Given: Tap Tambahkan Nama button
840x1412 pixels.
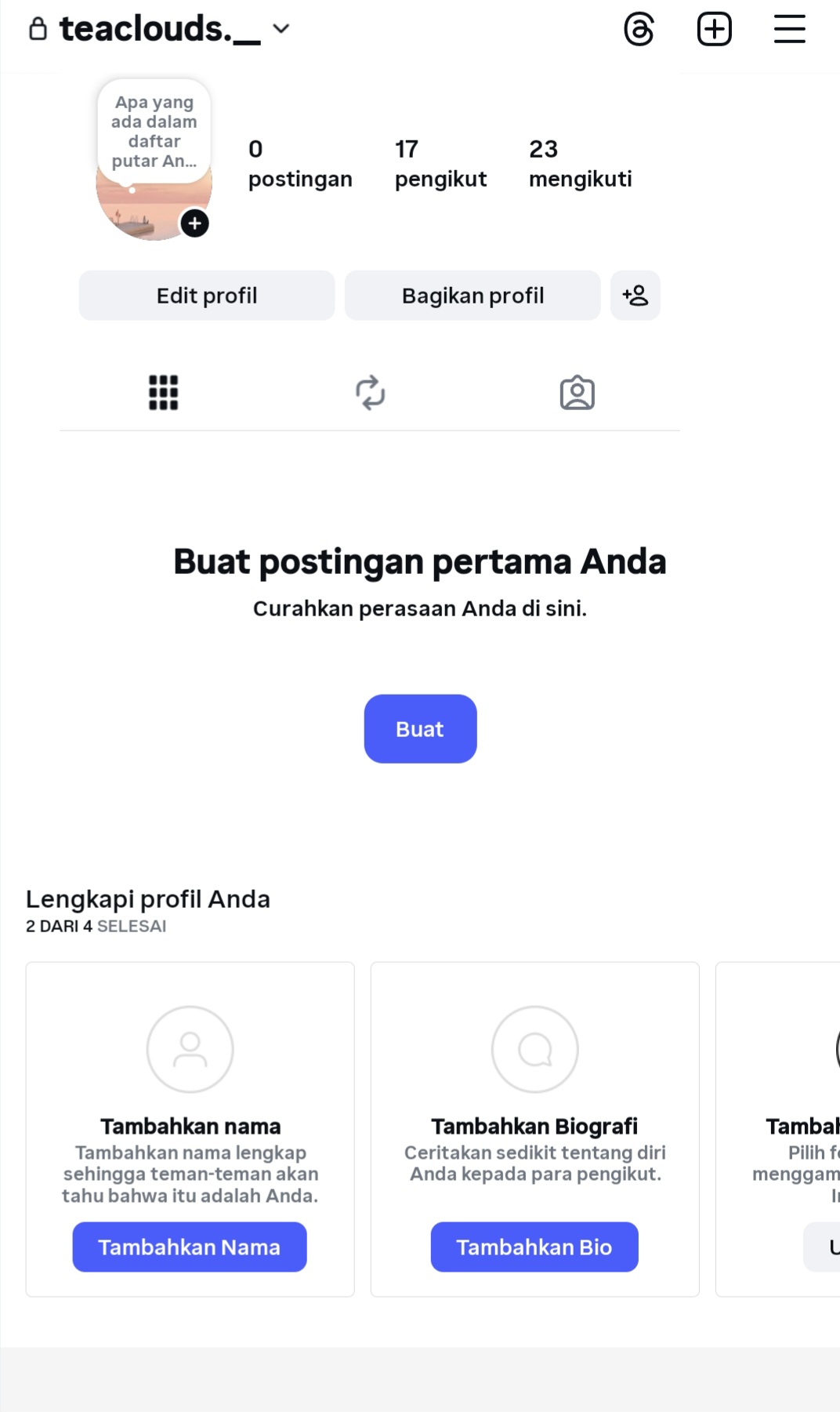Looking at the screenshot, I should pyautogui.click(x=190, y=1247).
